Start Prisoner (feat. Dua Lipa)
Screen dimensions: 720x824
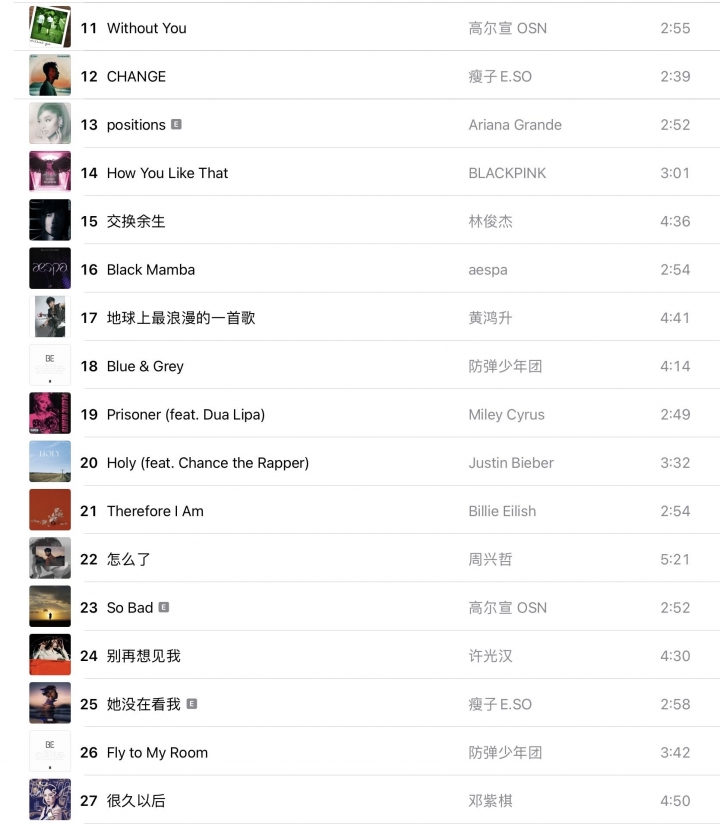(186, 415)
